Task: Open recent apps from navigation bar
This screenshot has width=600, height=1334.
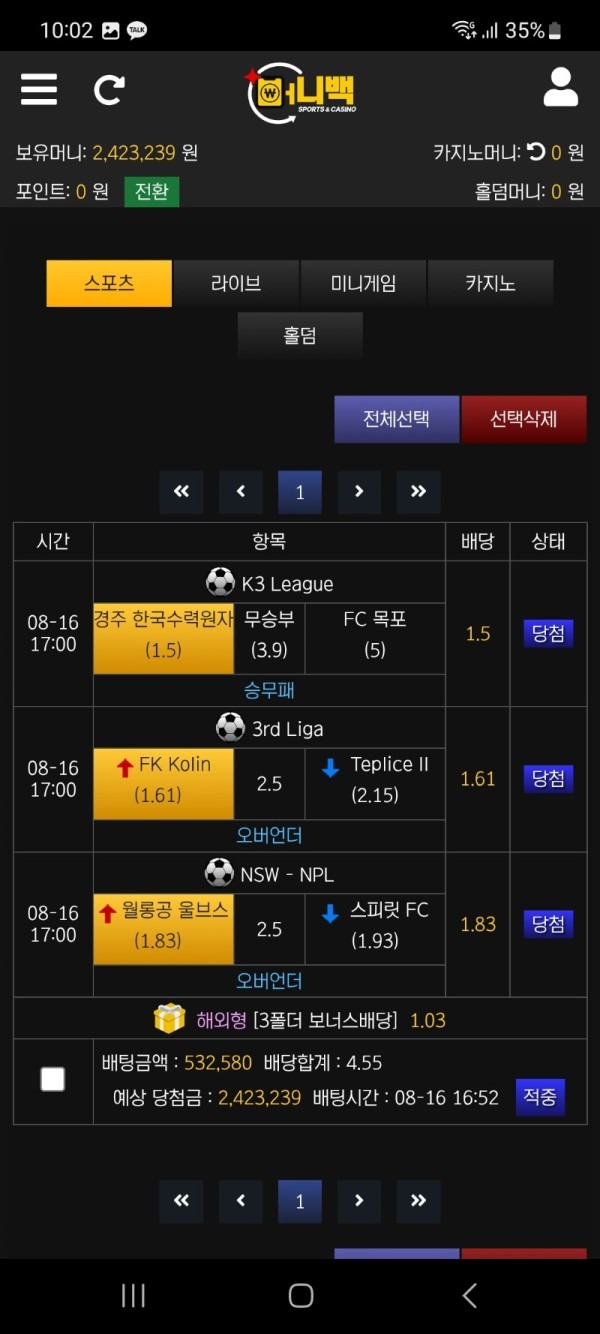Action: click(x=133, y=1296)
